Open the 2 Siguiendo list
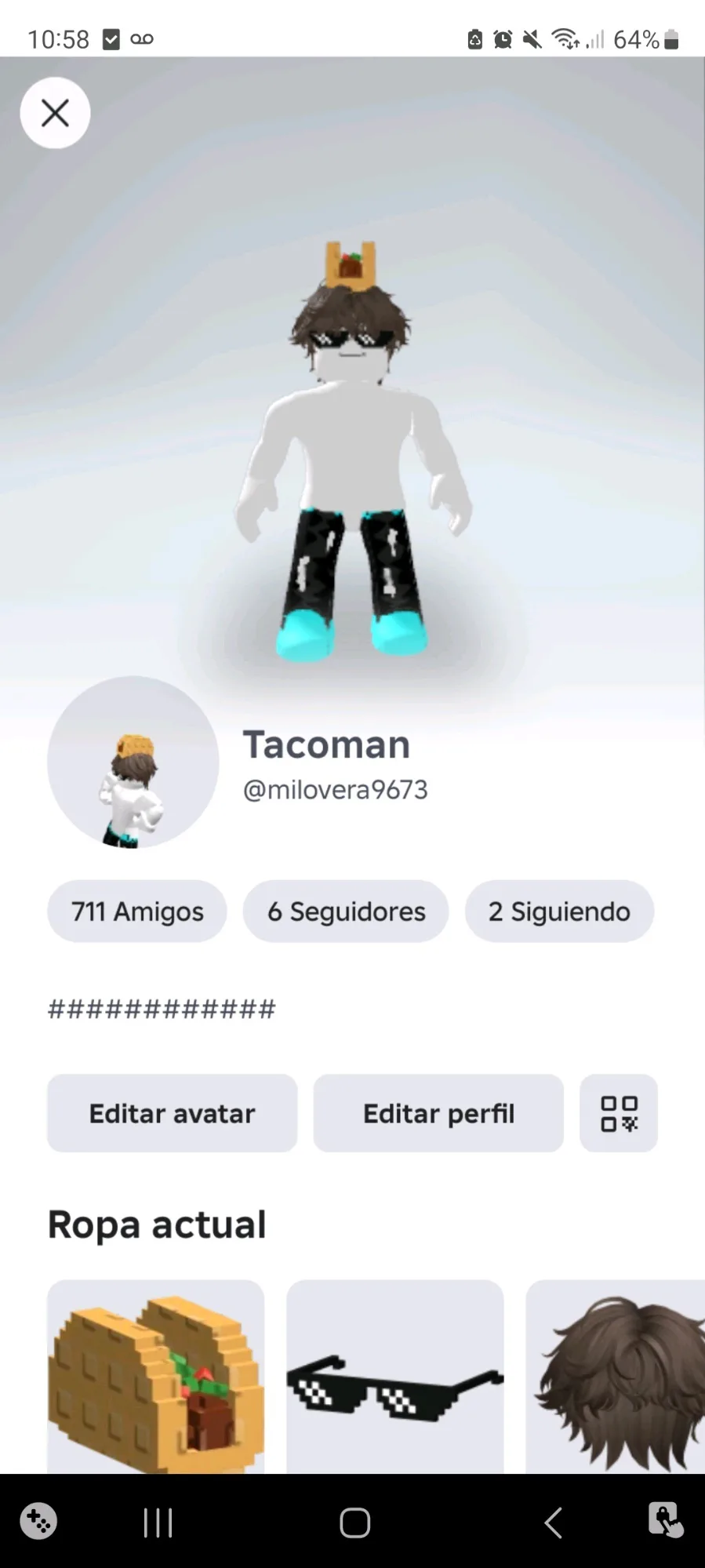Image resolution: width=705 pixels, height=1568 pixels. coord(559,911)
